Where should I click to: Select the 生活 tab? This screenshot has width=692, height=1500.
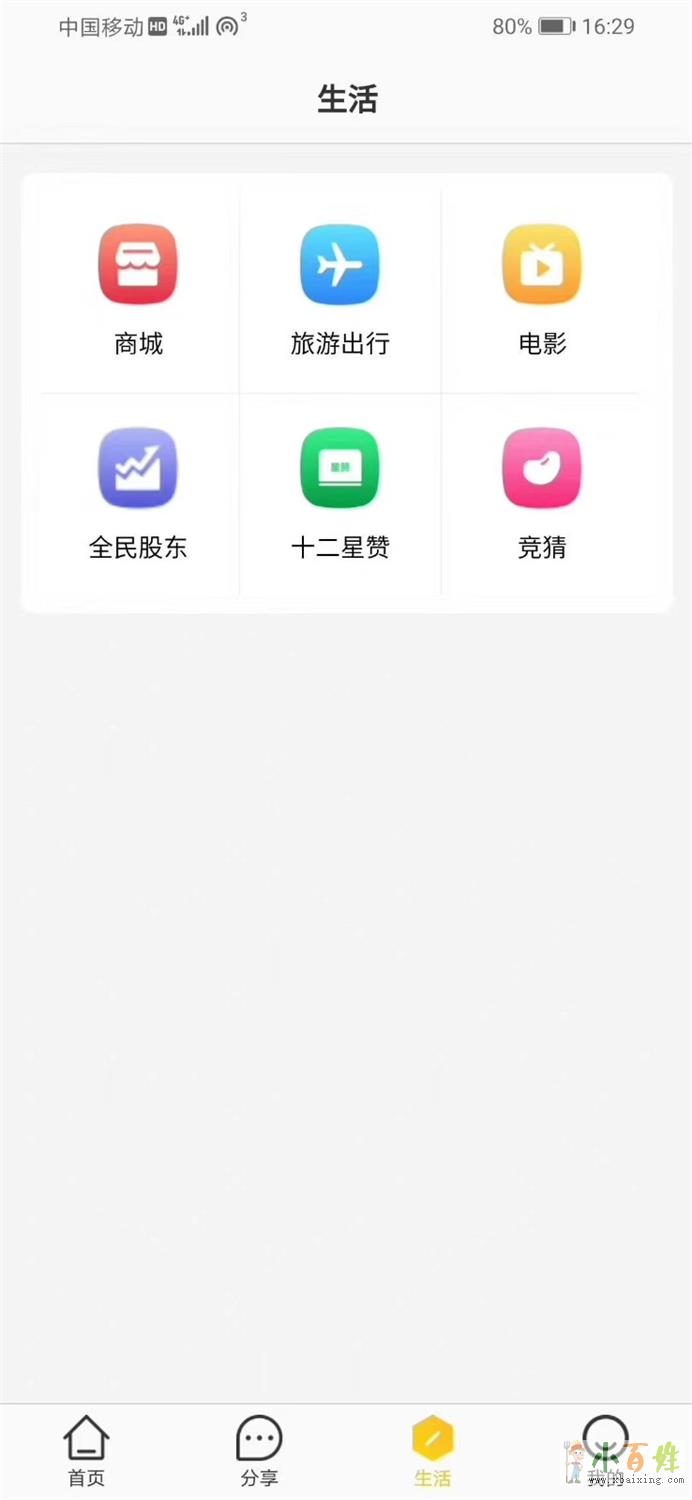coord(432,1451)
